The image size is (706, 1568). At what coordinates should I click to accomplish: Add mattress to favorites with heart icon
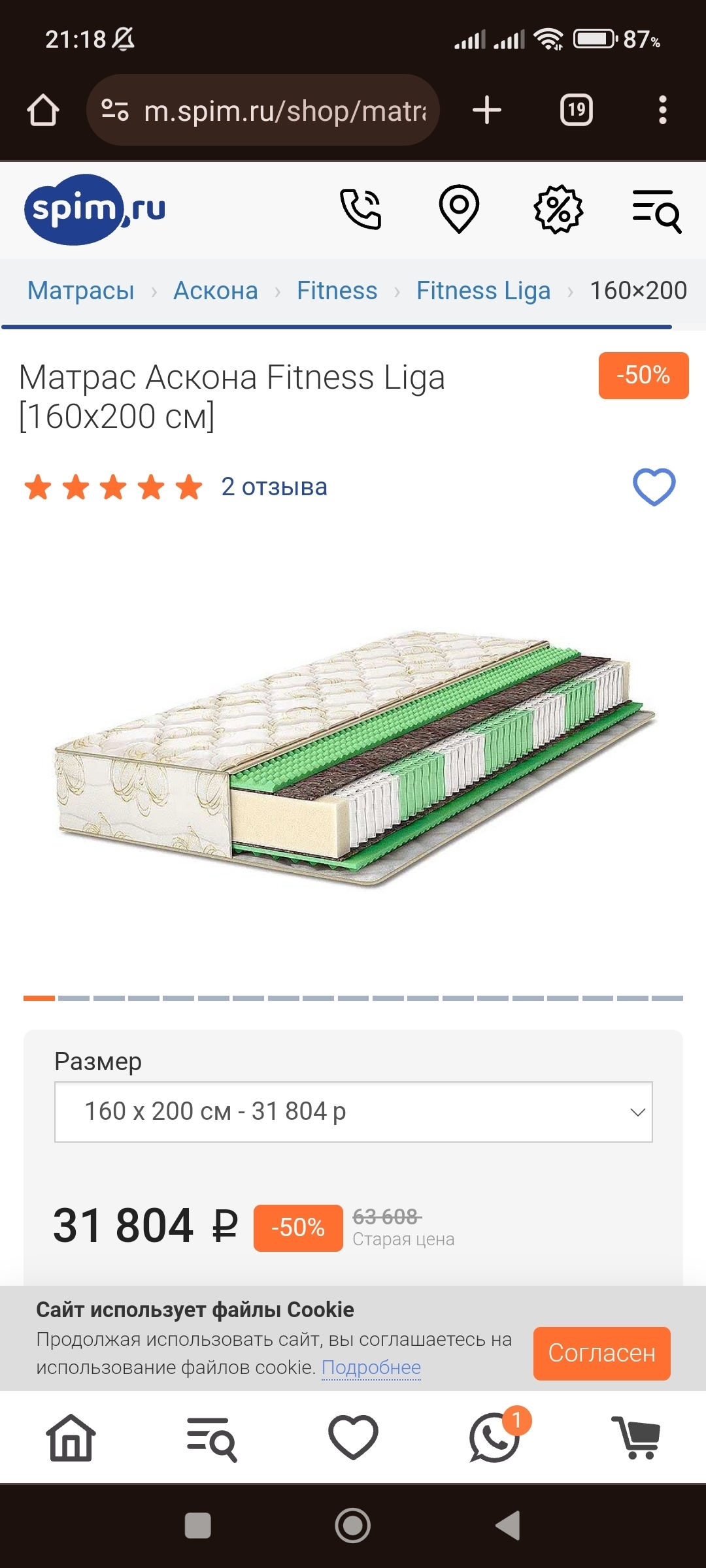654,487
